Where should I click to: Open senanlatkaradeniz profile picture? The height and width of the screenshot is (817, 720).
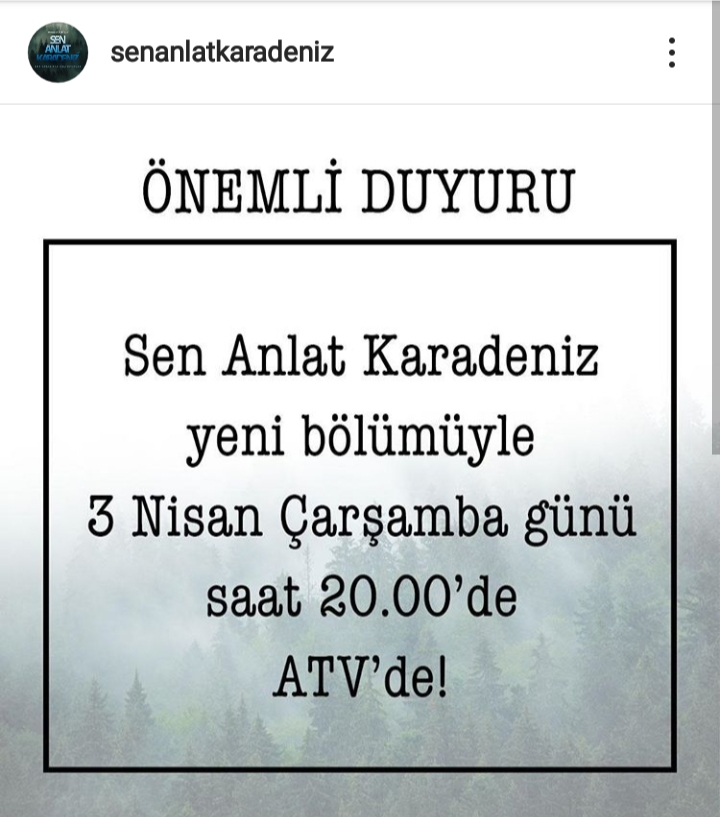point(58,52)
